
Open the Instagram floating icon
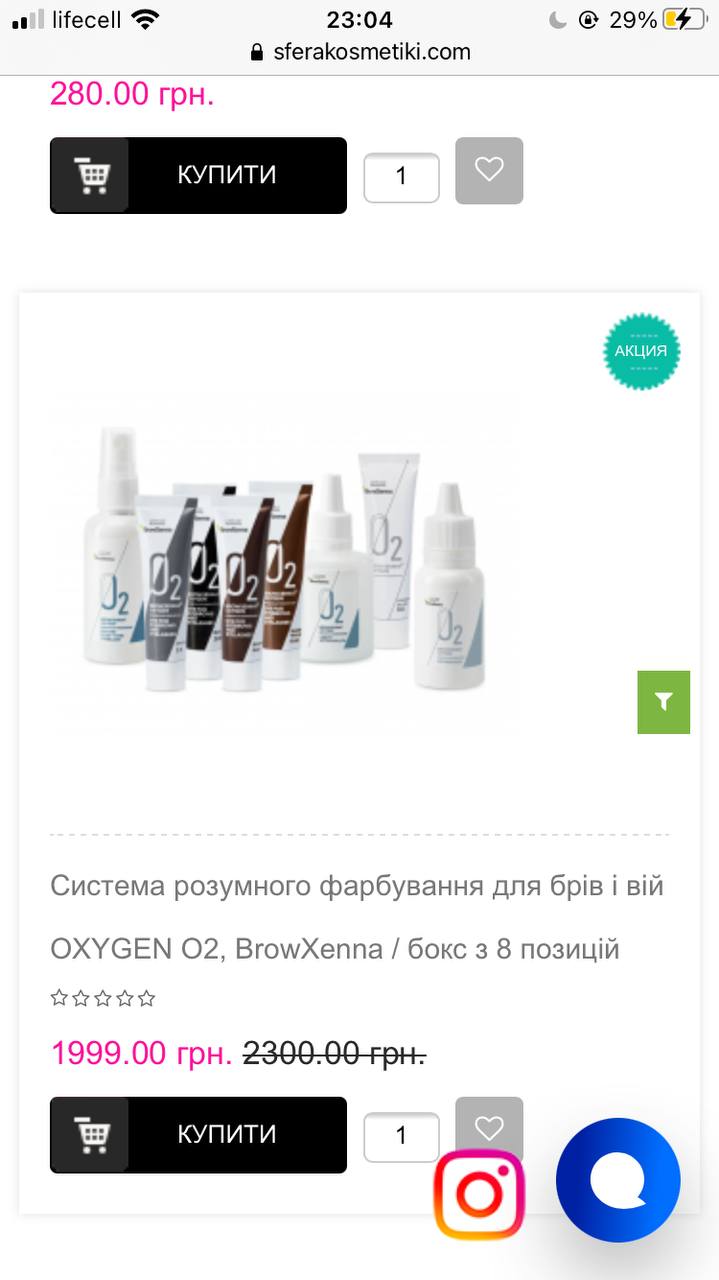(480, 1194)
